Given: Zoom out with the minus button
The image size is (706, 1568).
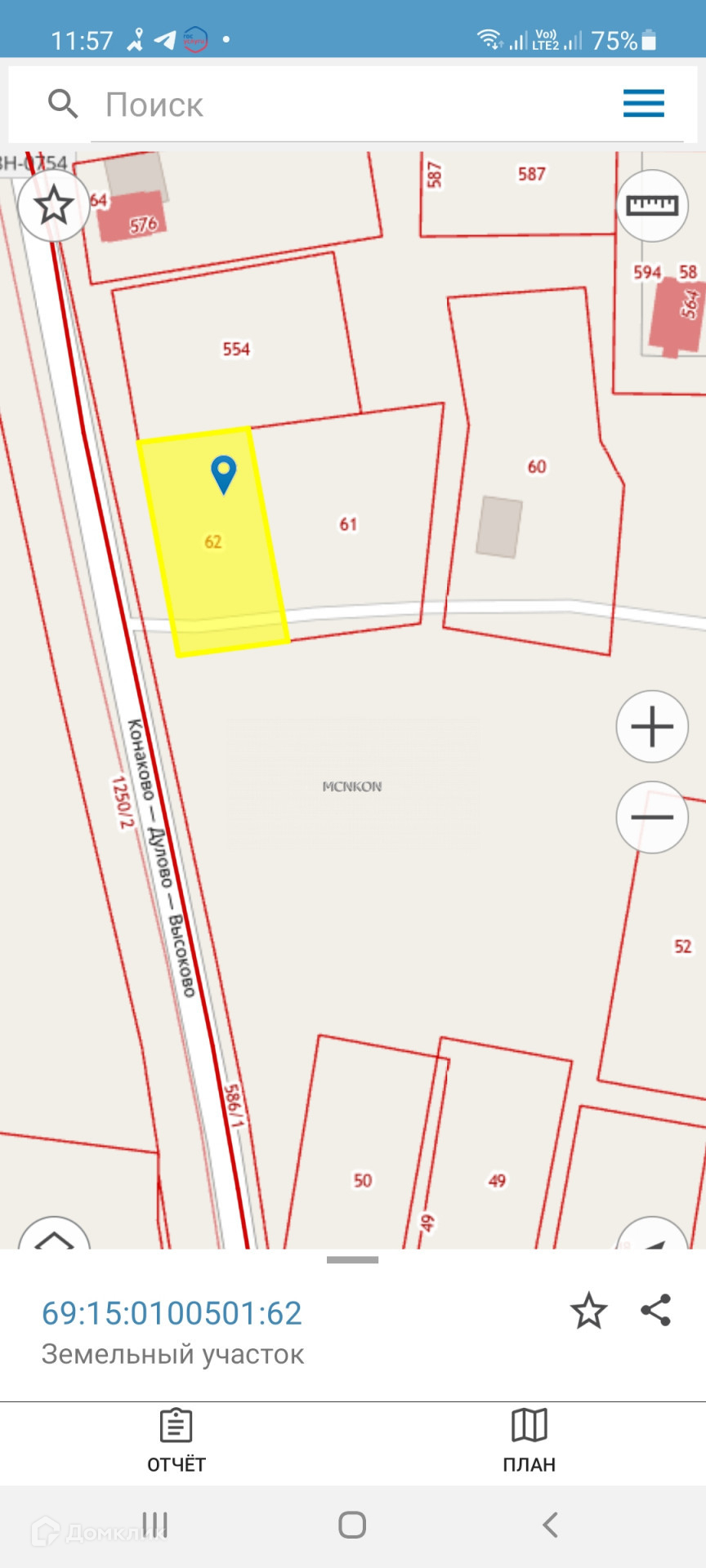Looking at the screenshot, I should (x=652, y=817).
